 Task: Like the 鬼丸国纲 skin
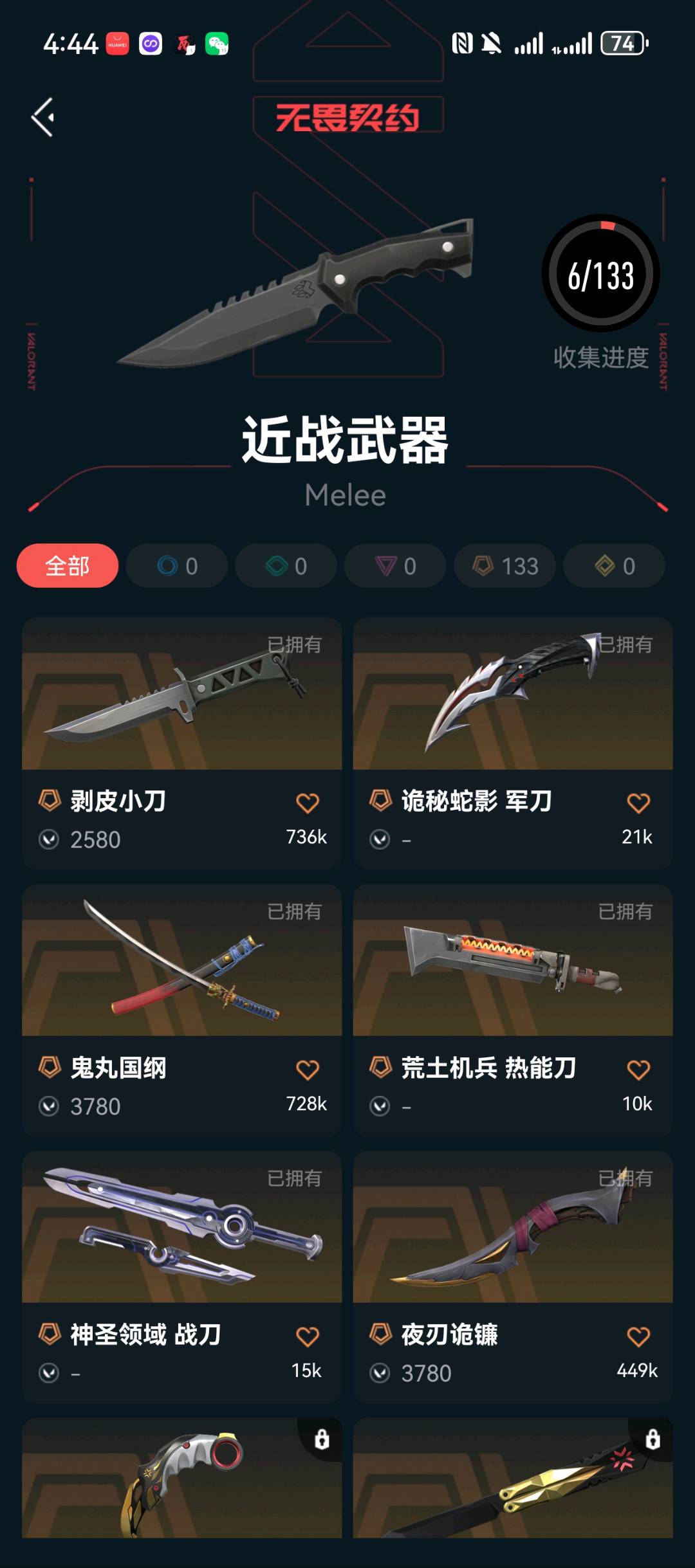(308, 1070)
